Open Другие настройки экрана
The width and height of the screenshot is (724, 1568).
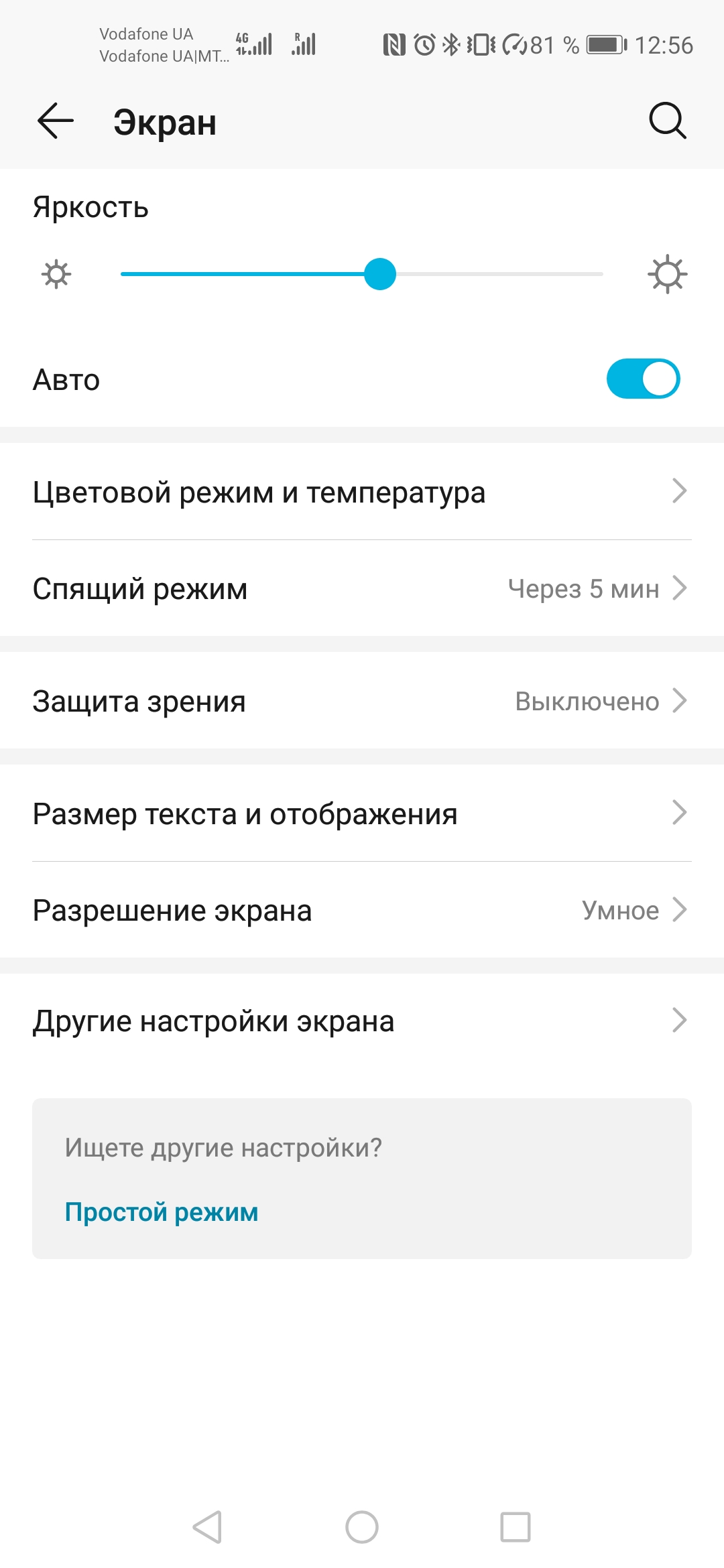(362, 1021)
